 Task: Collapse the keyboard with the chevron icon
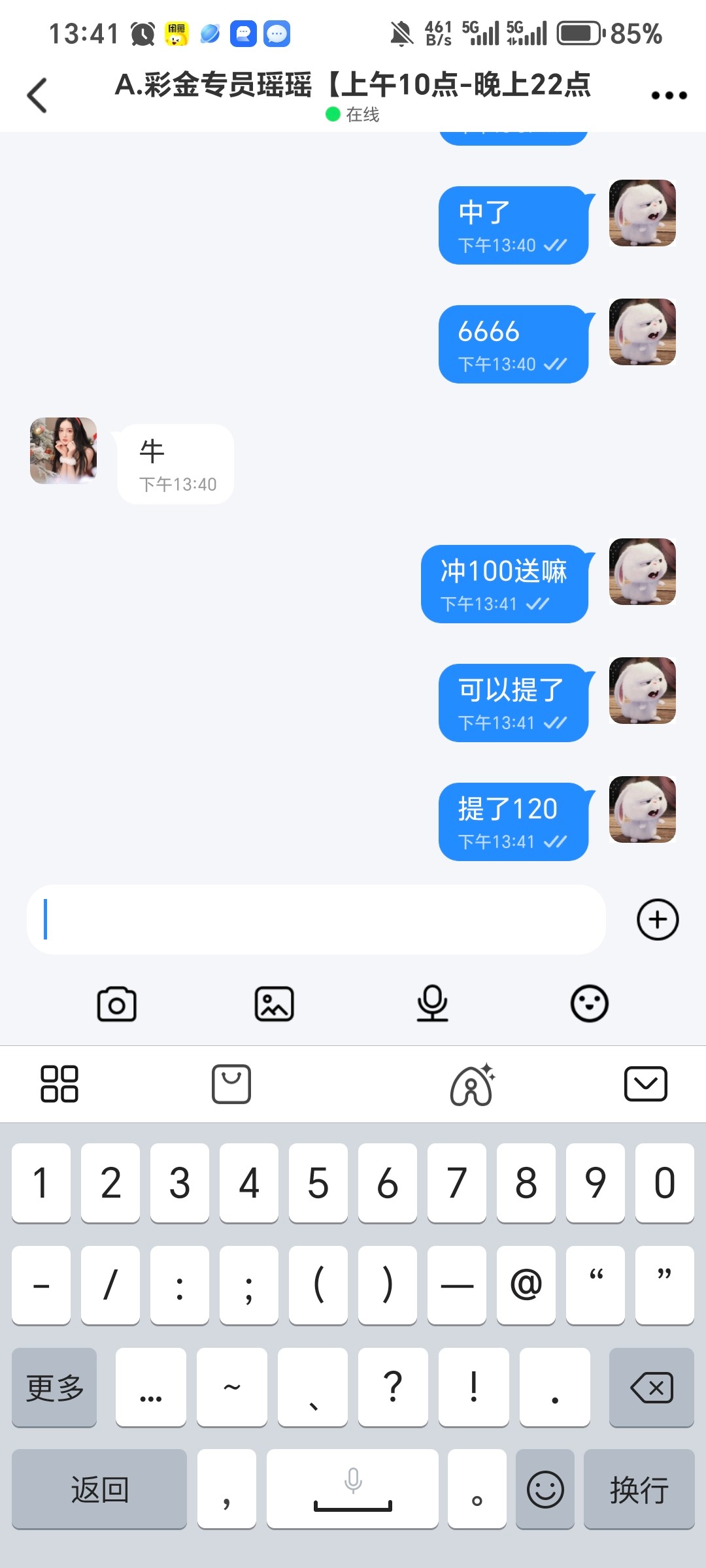click(x=646, y=1083)
